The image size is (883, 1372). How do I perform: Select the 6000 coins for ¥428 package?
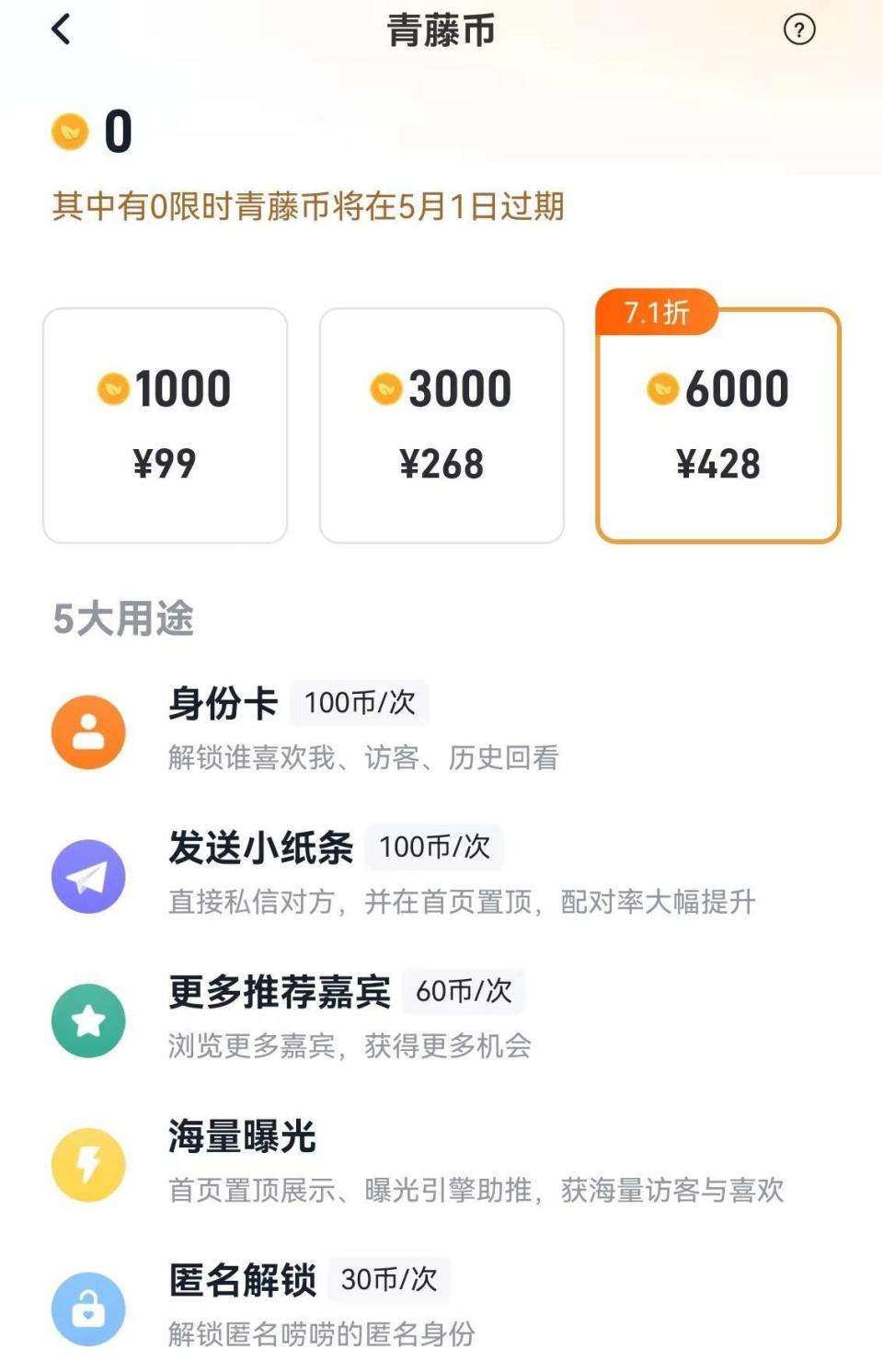coord(719,432)
